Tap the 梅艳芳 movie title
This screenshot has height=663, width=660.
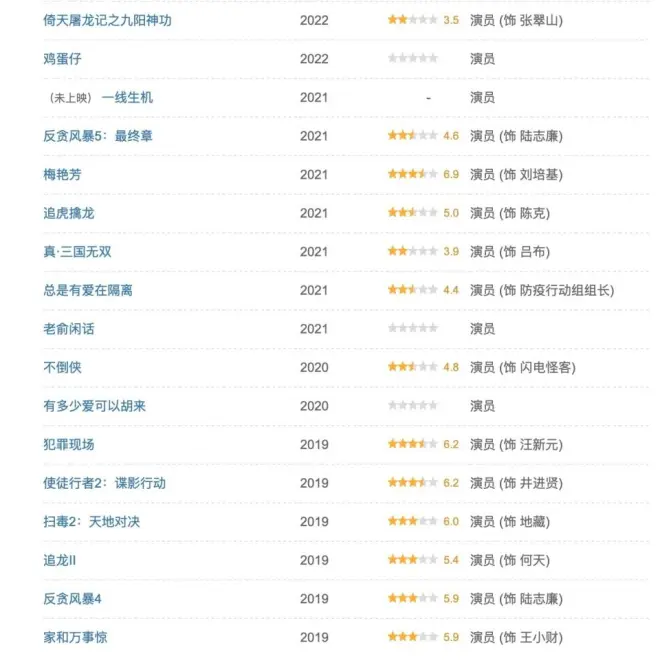pos(62,174)
